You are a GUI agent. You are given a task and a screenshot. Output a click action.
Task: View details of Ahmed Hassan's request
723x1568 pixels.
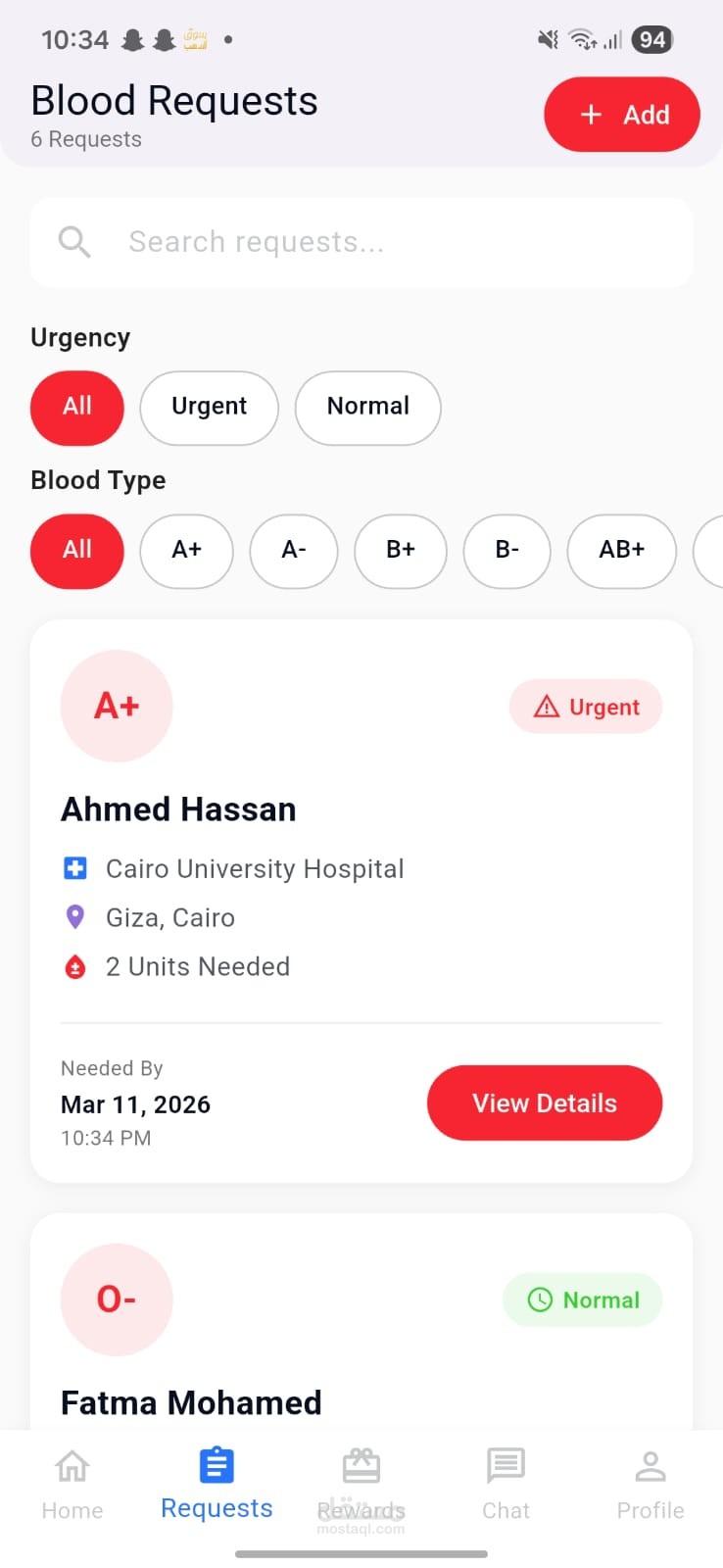[x=544, y=1103]
